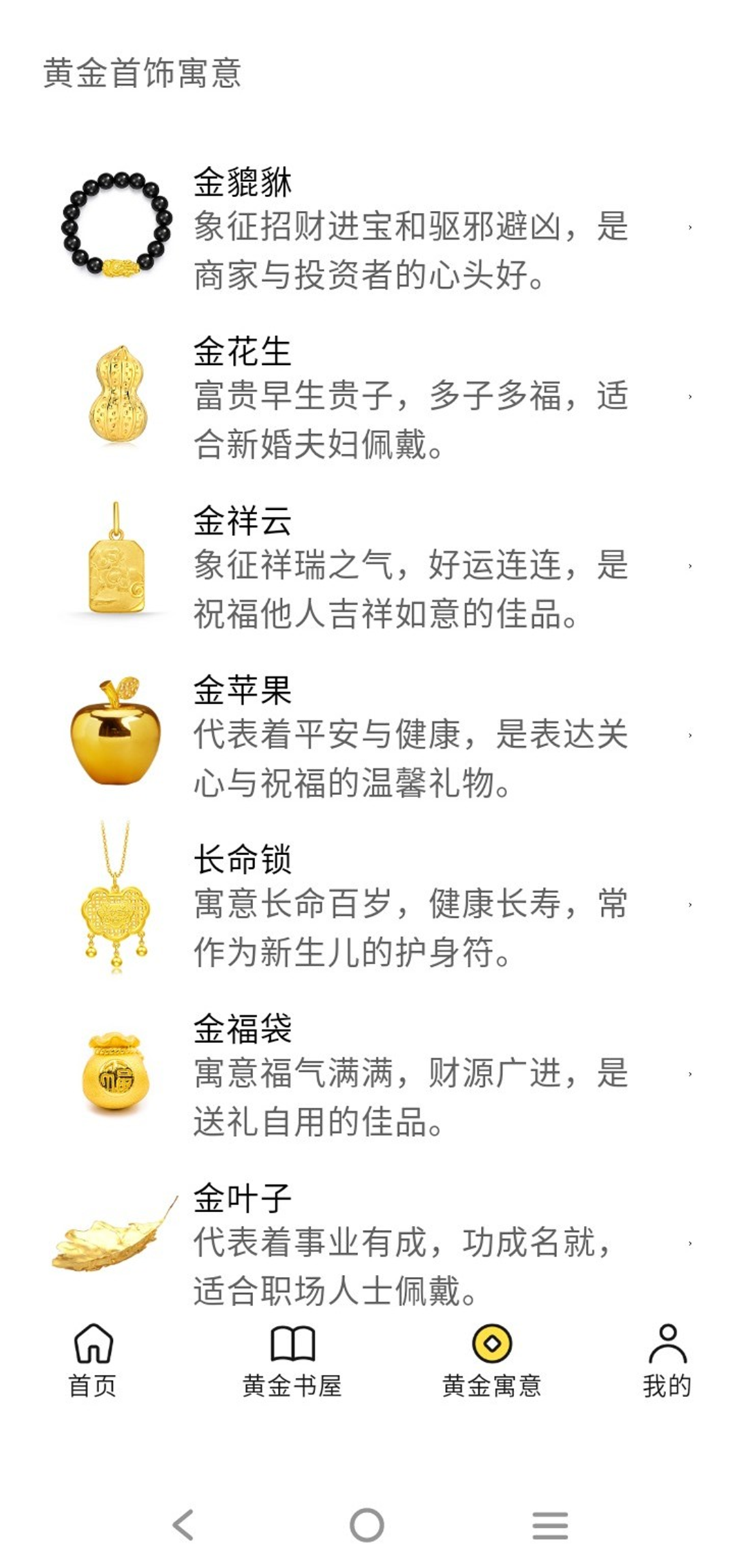Image resolution: width=734 pixels, height=1568 pixels.
Task: Open the system recent apps menu
Action: coord(550,1525)
